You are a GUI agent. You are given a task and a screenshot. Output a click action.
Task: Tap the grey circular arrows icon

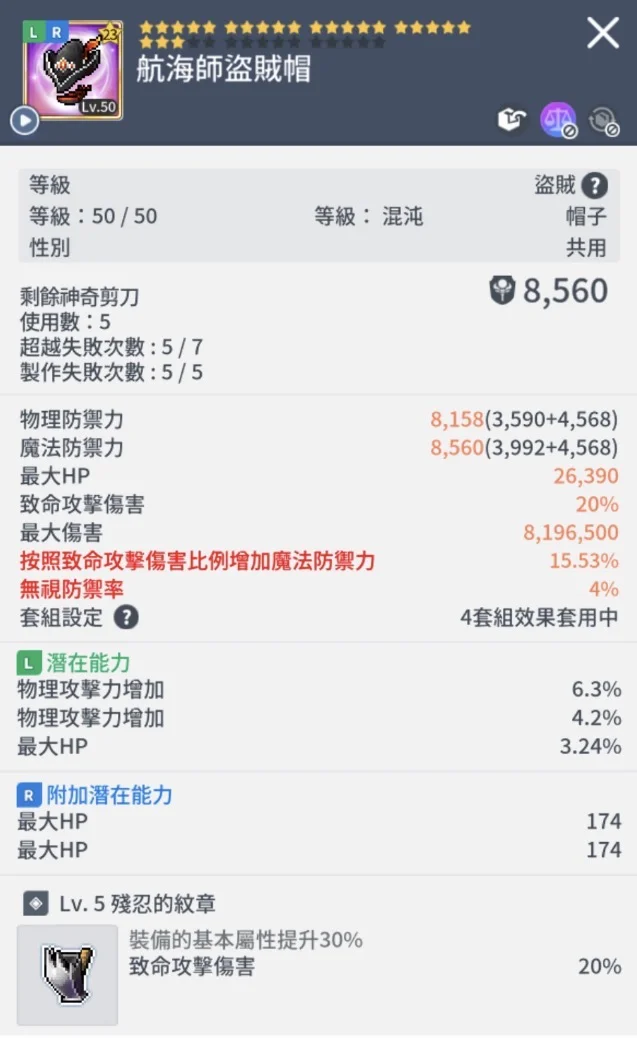603,121
